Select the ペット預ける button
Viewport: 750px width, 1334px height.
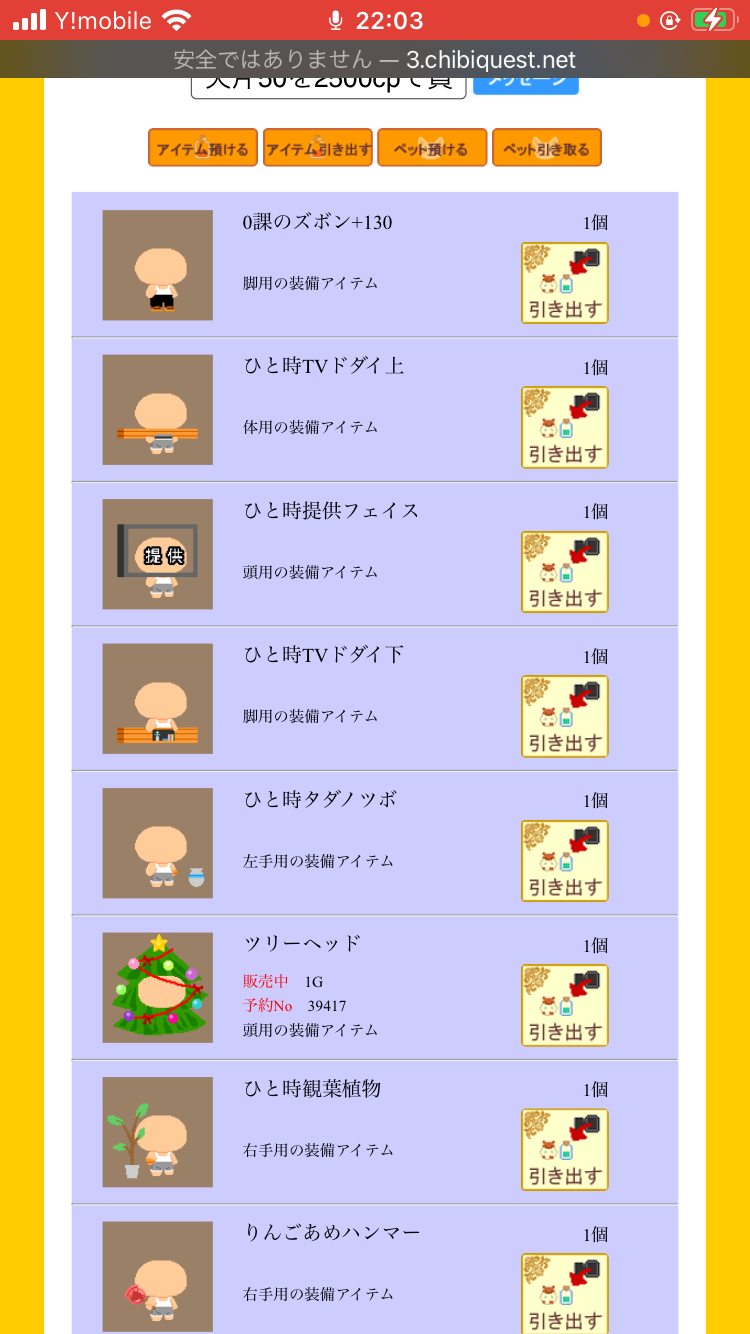[432, 148]
